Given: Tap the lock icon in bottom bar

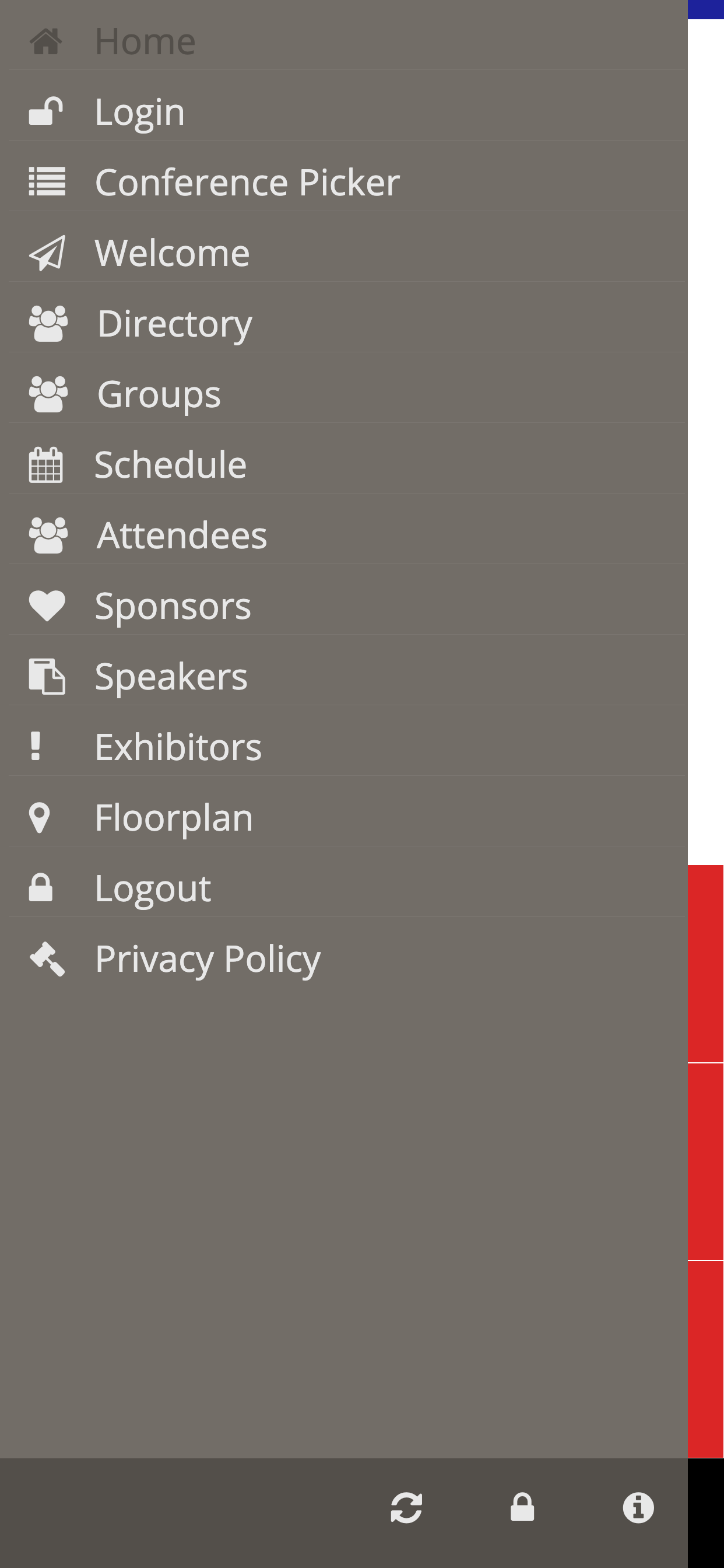Looking at the screenshot, I should tap(522, 1508).
